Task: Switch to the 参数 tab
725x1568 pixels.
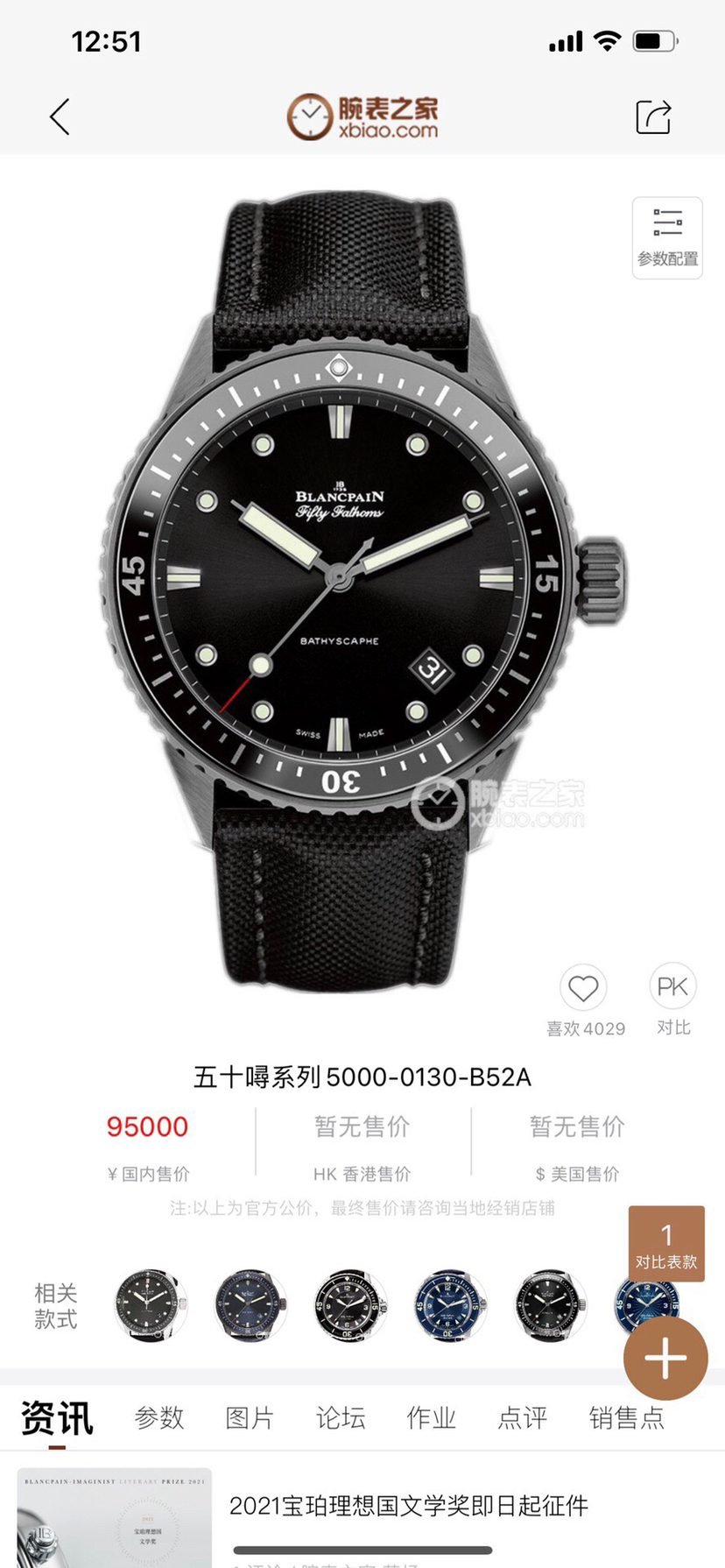Action: pyautogui.click(x=159, y=1417)
